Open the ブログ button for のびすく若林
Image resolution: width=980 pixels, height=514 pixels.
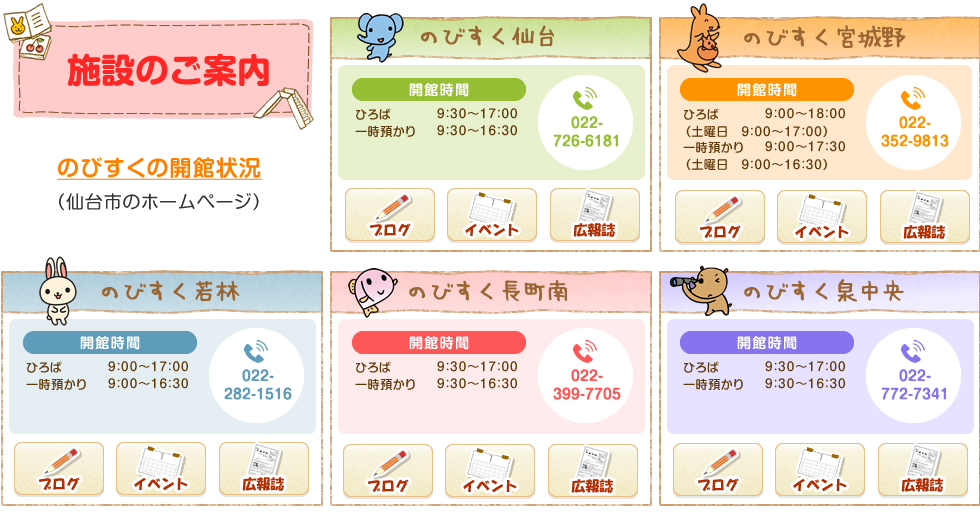(59, 469)
